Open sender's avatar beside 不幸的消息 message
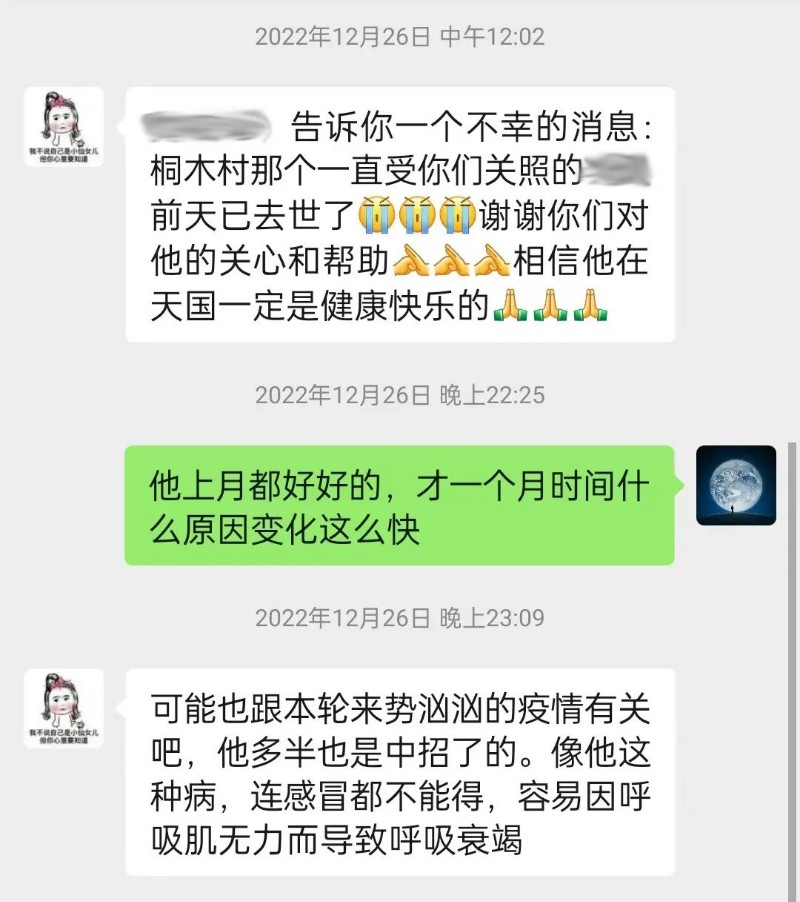Viewport: 800px width, 902px height. tap(64, 127)
